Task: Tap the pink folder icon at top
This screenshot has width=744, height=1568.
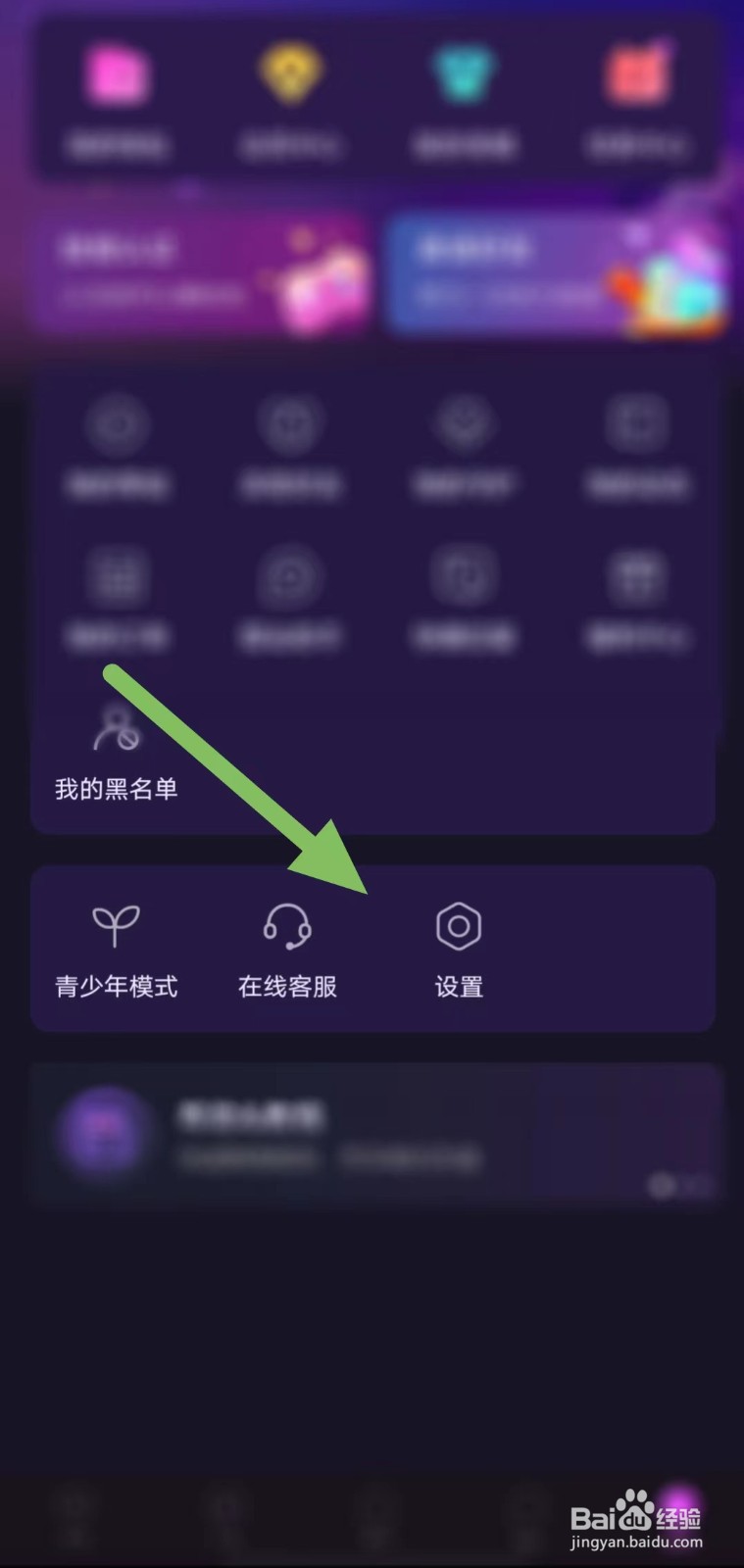Action: point(118,72)
